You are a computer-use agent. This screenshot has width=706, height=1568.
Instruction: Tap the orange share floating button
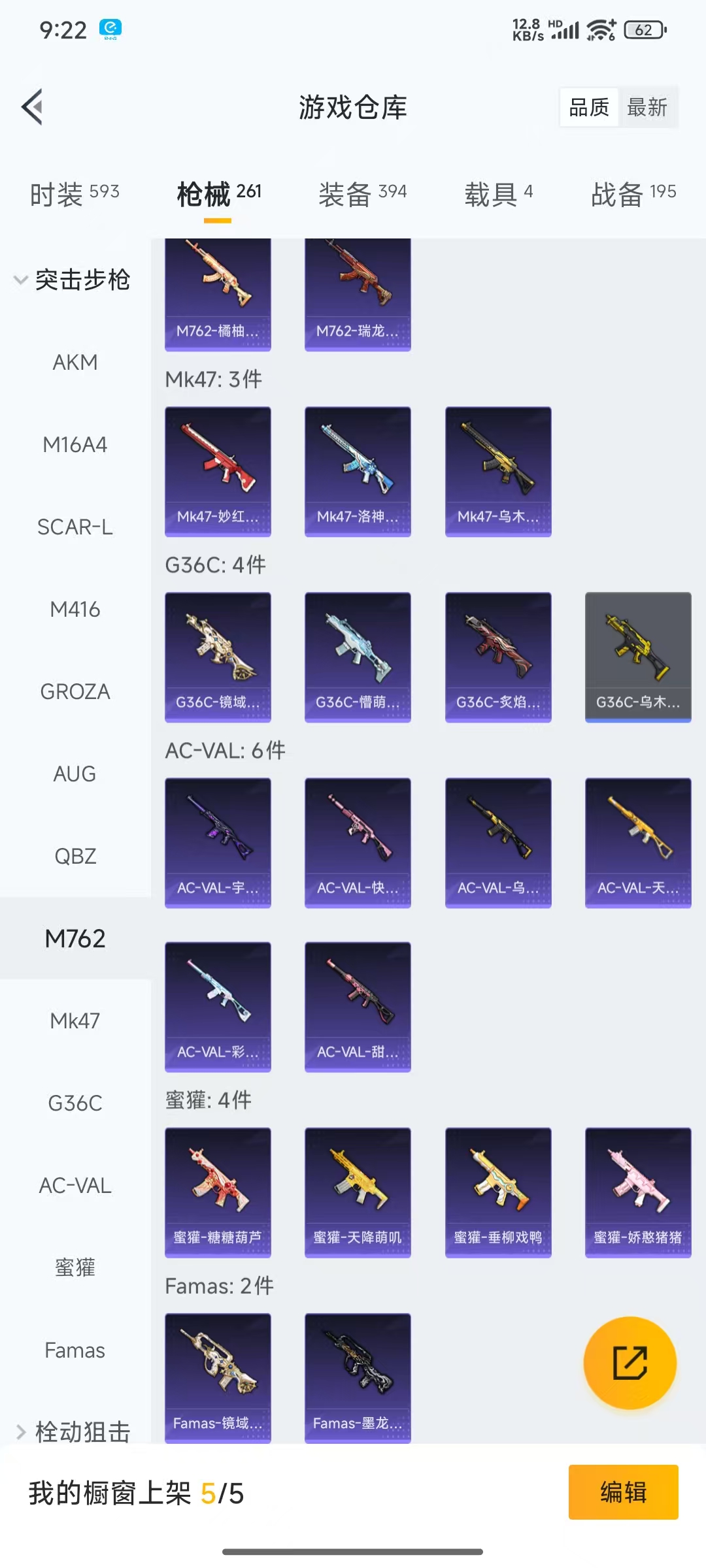pos(630,1363)
